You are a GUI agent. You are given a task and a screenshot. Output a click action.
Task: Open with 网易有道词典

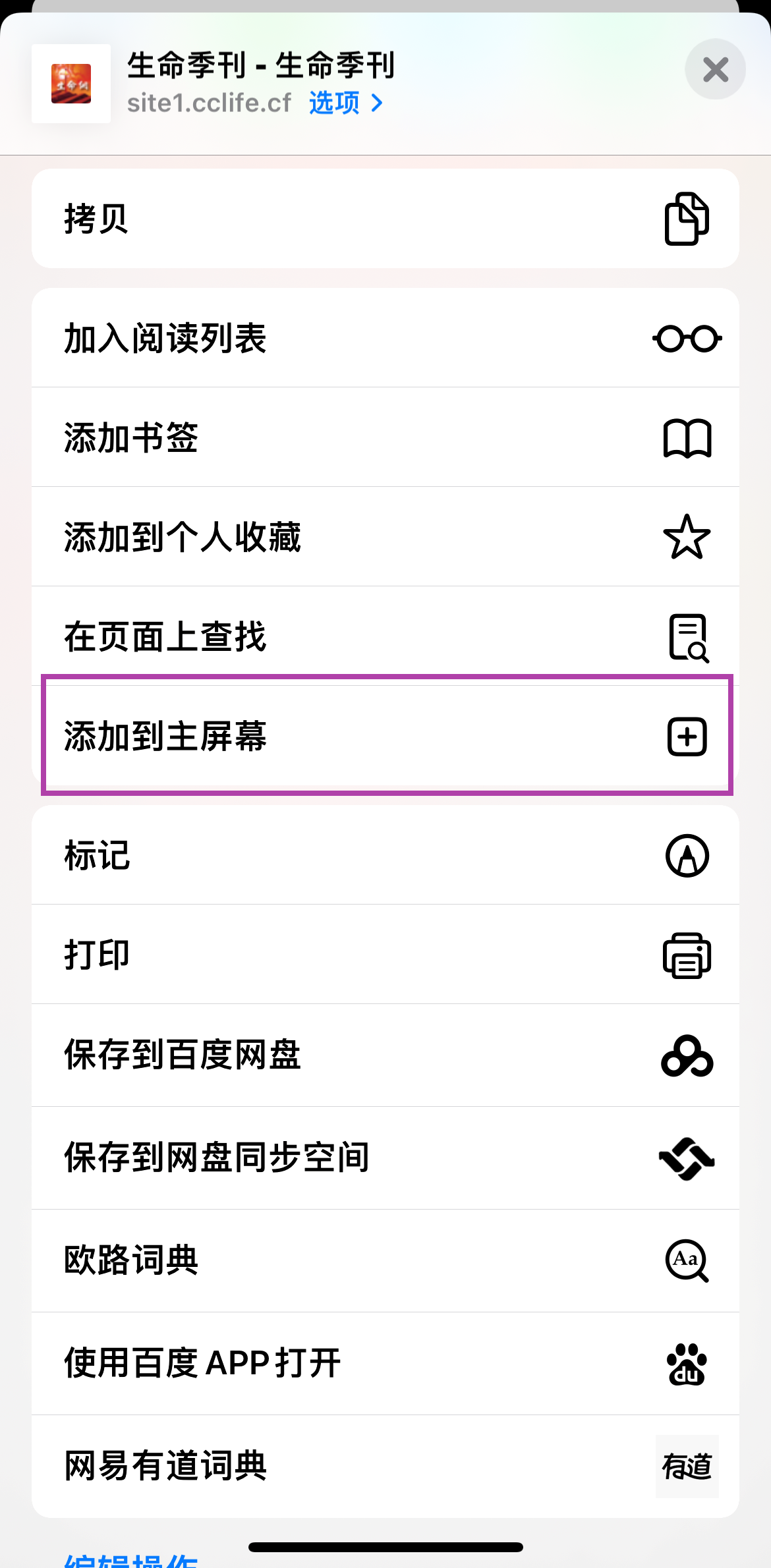coord(385,1466)
